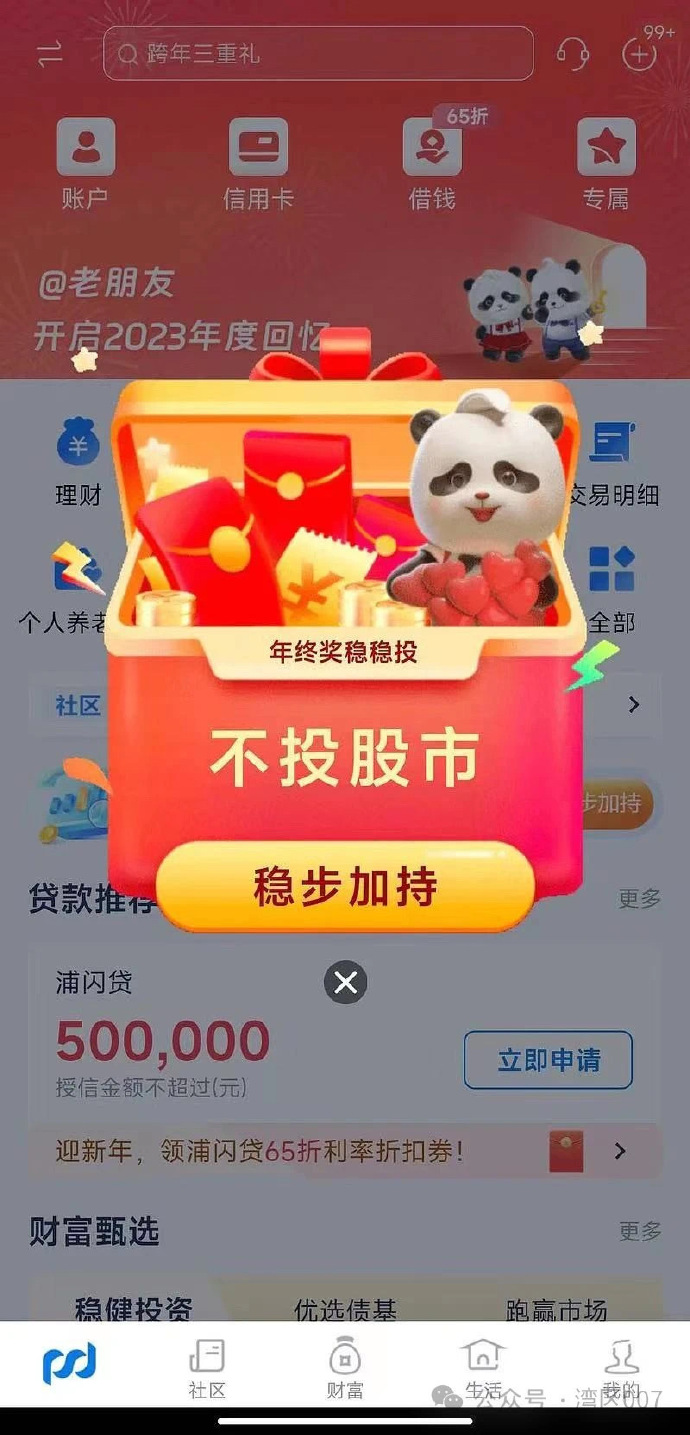Open customer service headset icon
Viewport: 690px width, 1435px height.
(573, 53)
